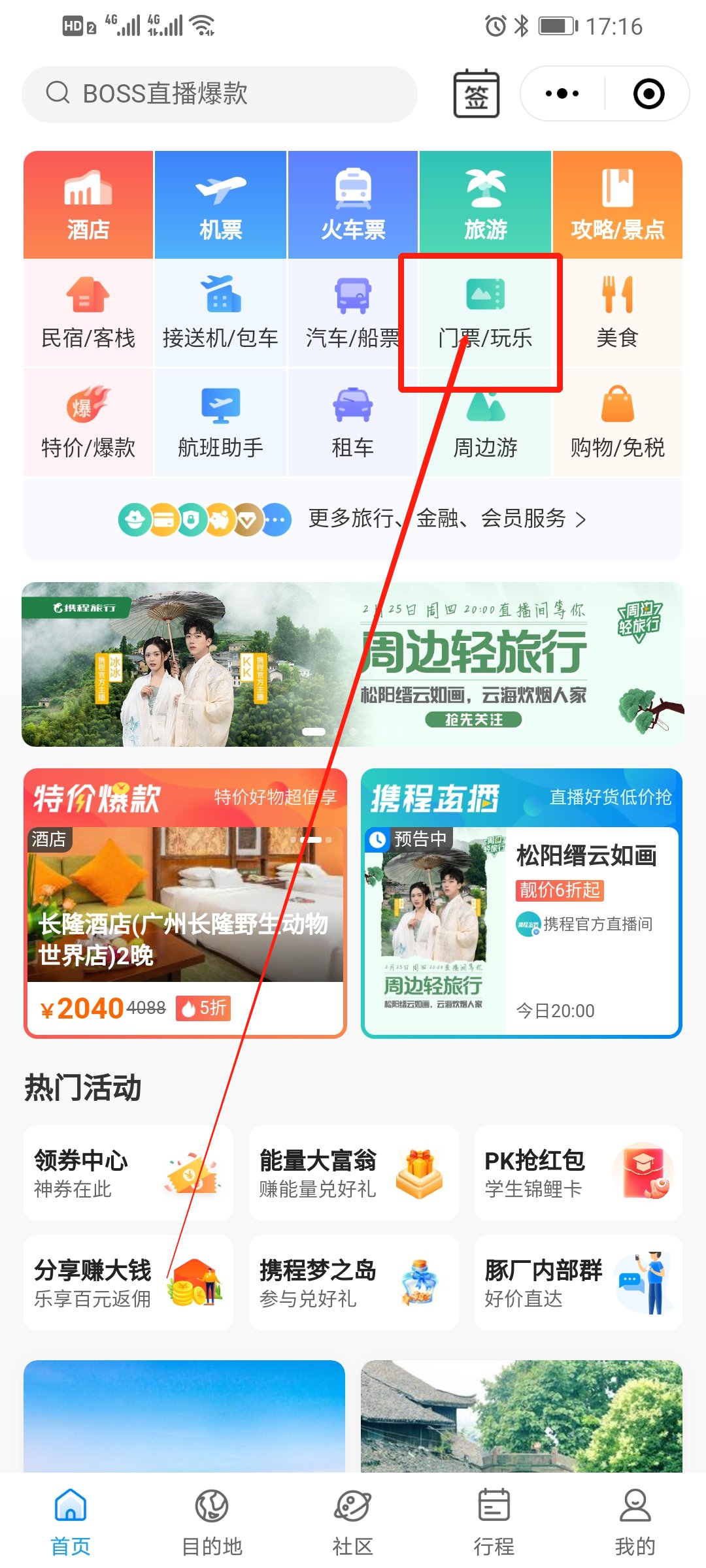This screenshot has width=706, height=1568.
Task: Open 分享赚大钱 activity
Action: 128,1283
